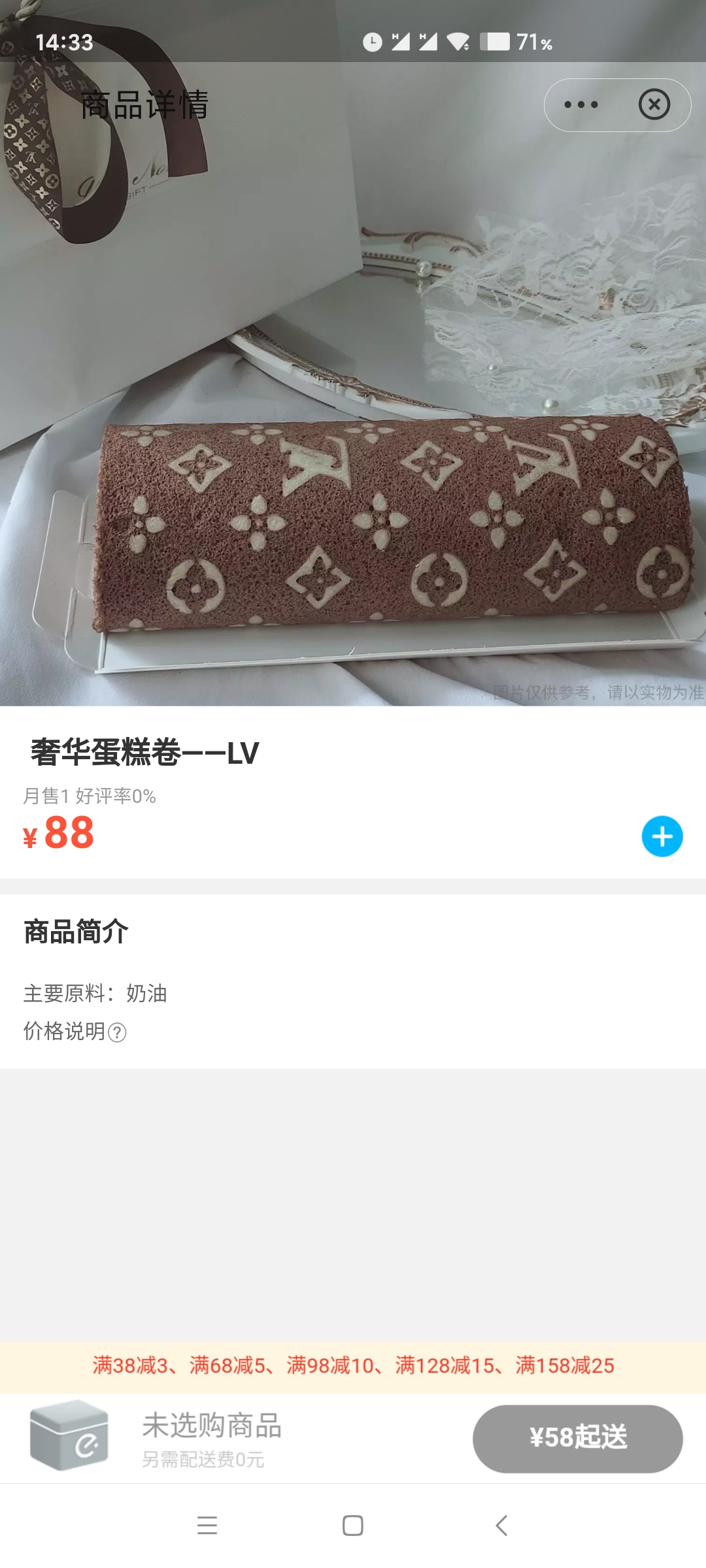Go to the home screen
Viewport: 706px width, 1568px height.
353,1526
